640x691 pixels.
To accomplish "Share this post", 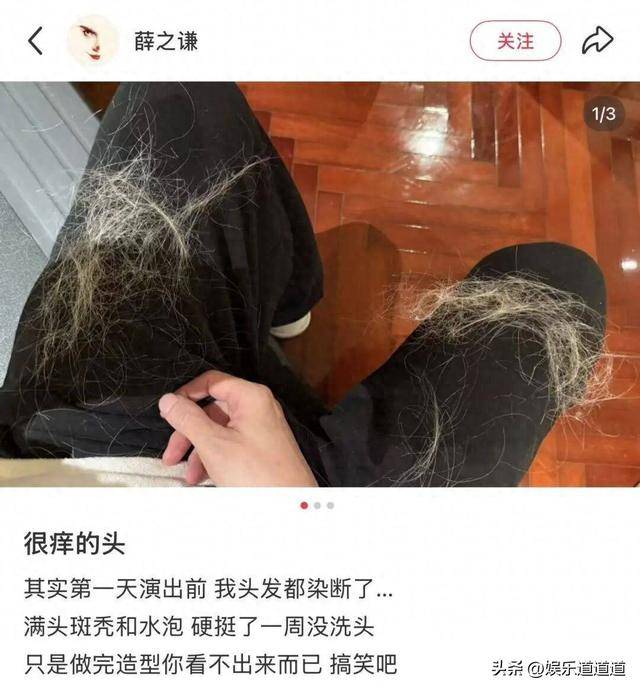I will click(597, 41).
